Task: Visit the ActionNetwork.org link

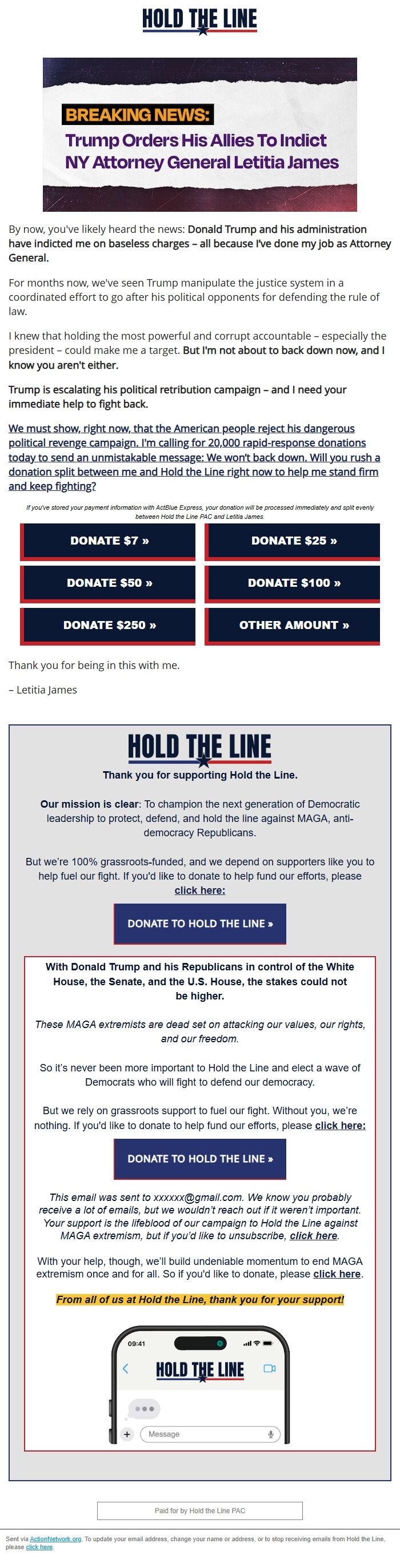Action: pyautogui.click(x=55, y=1539)
